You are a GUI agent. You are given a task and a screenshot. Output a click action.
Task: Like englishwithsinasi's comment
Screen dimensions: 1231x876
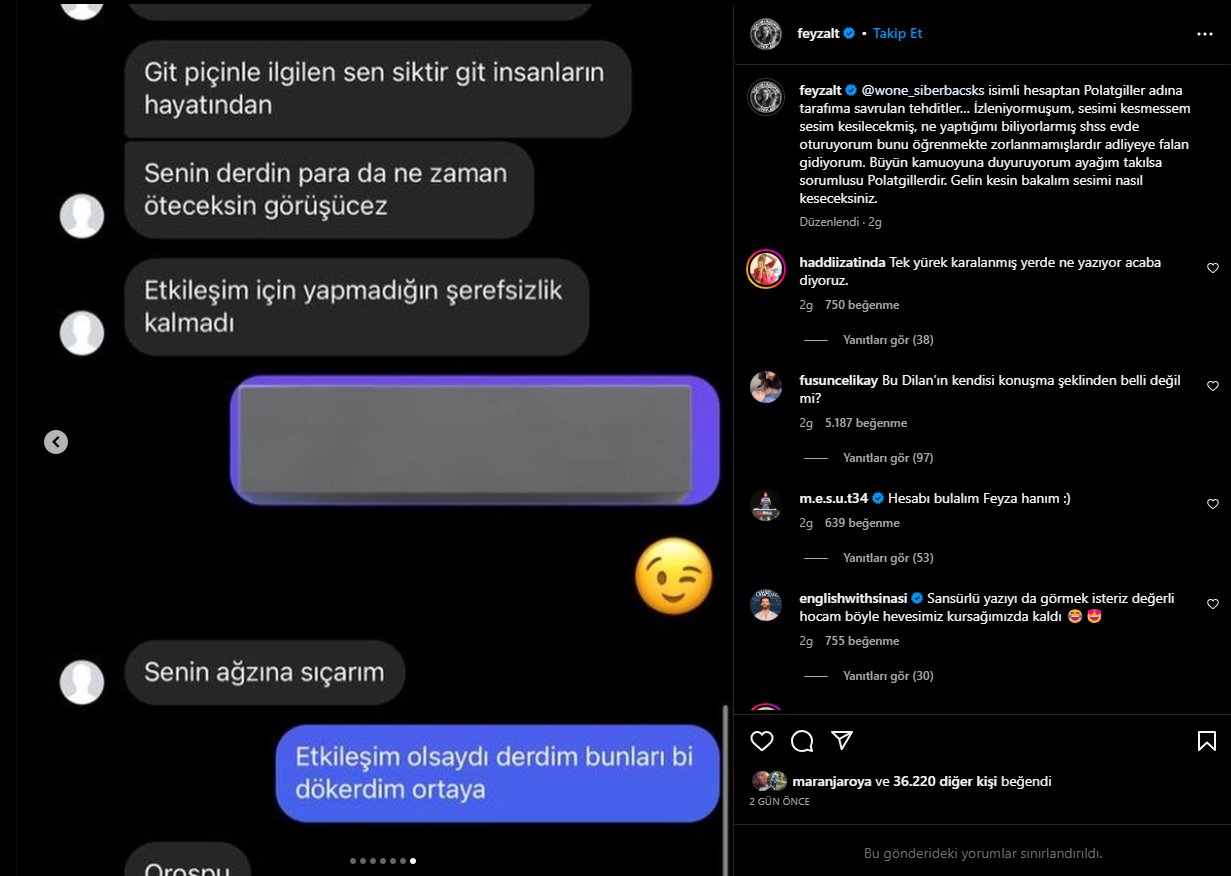1213,604
